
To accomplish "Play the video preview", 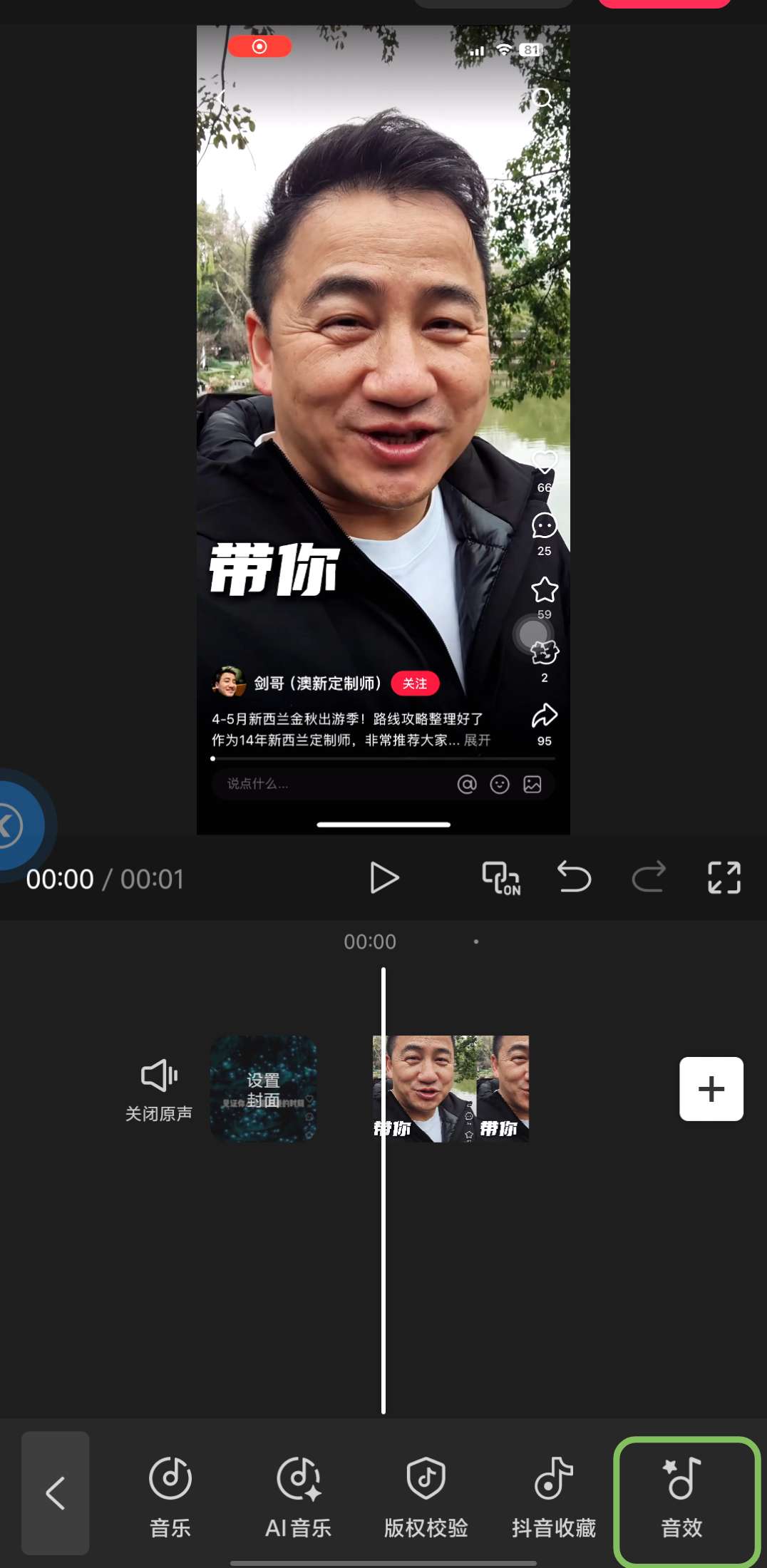I will pos(384,877).
